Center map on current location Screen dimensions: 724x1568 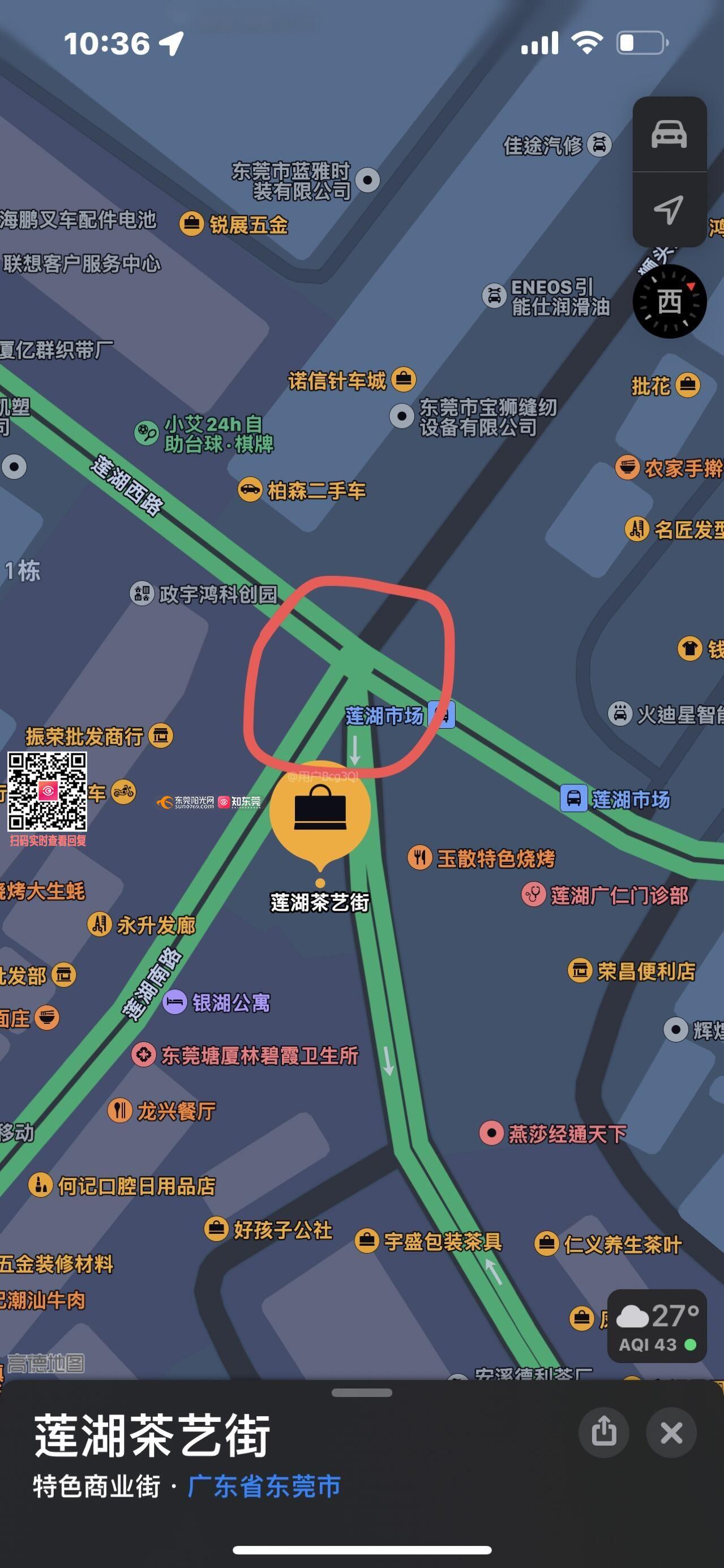click(669, 210)
